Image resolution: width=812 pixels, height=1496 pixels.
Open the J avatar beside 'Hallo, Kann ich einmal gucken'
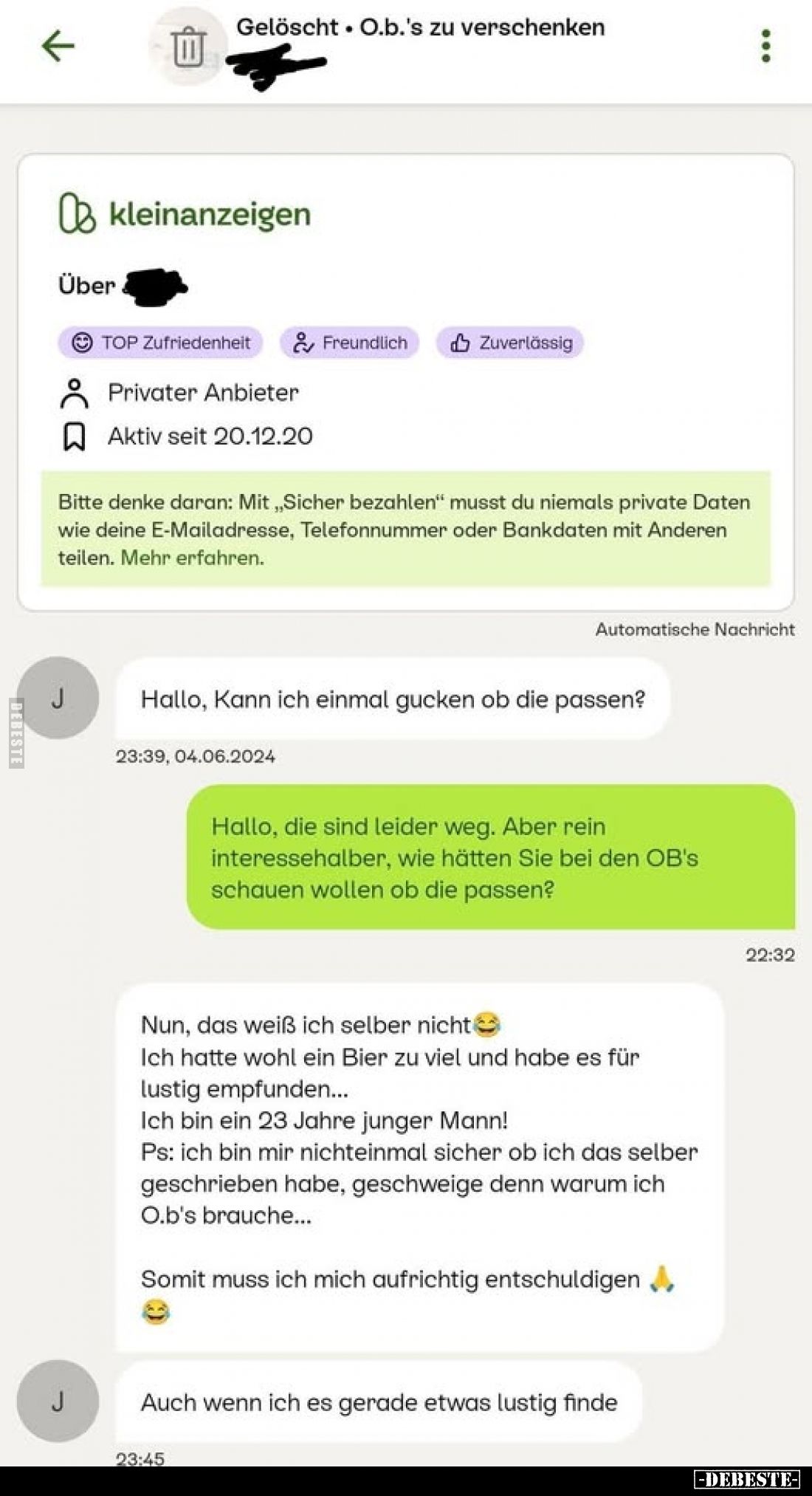point(58,698)
